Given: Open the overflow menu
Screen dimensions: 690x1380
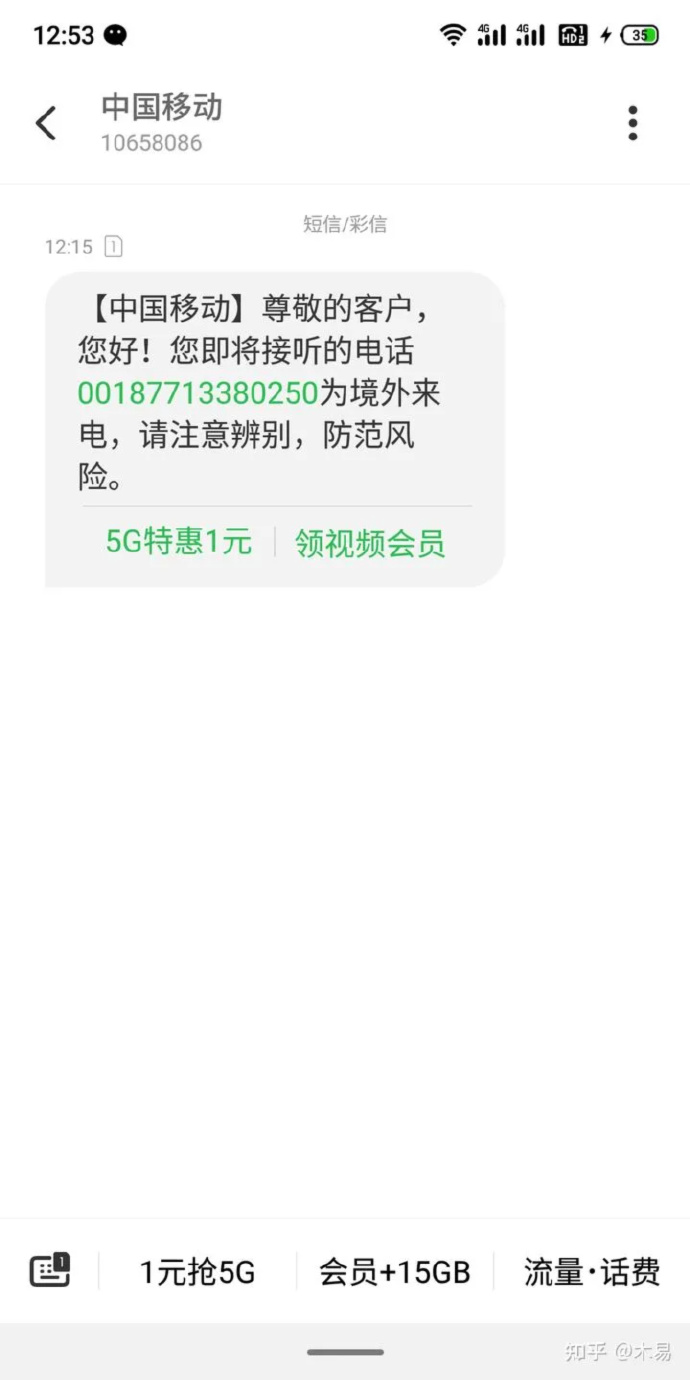Looking at the screenshot, I should [x=632, y=123].
